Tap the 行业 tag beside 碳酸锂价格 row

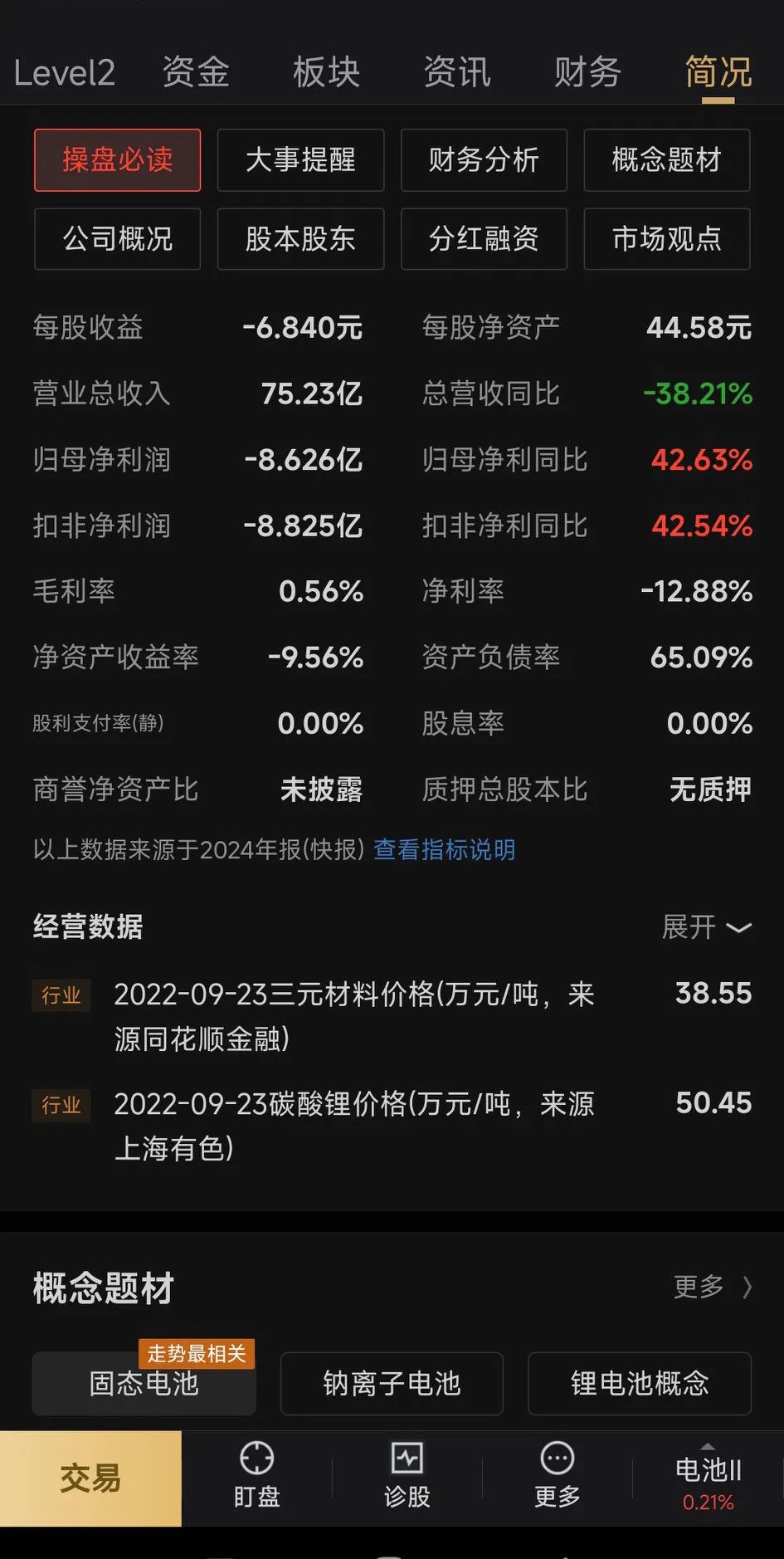tap(61, 1105)
